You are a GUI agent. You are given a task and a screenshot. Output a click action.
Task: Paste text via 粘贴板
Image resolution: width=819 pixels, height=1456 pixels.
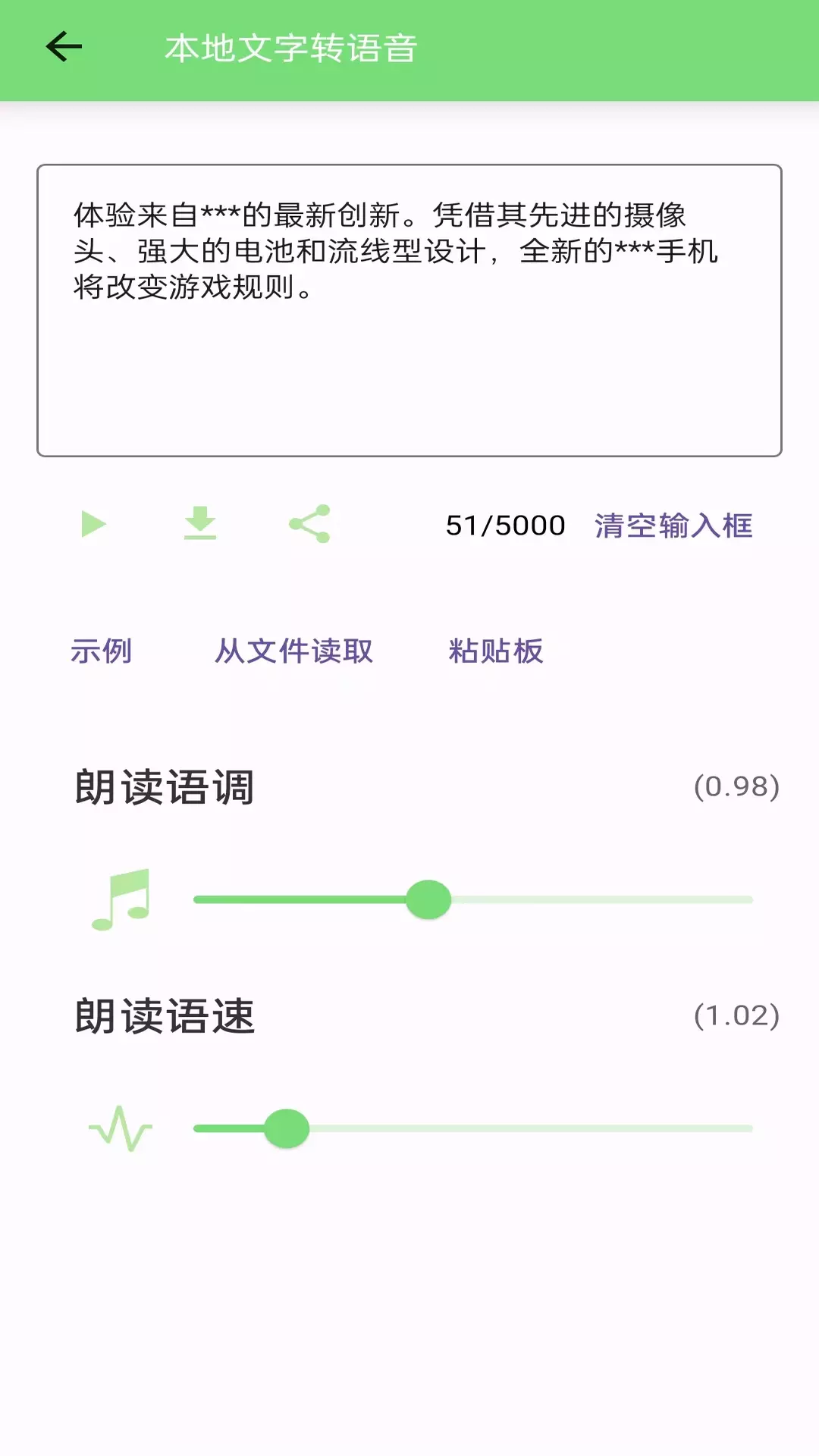click(496, 651)
